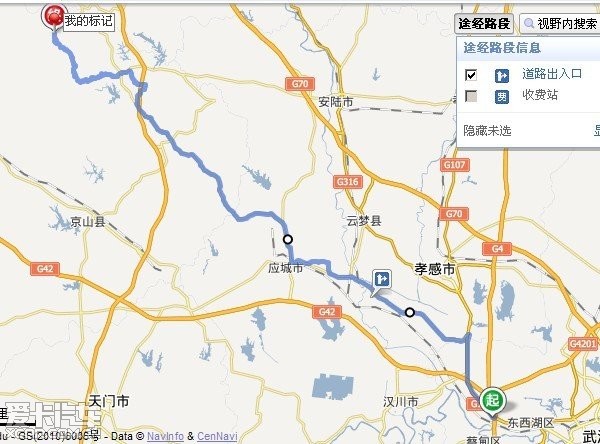The width and height of the screenshot is (600, 444).
Task: Enable the 收费站 checkbox
Action: pyautogui.click(x=471, y=96)
